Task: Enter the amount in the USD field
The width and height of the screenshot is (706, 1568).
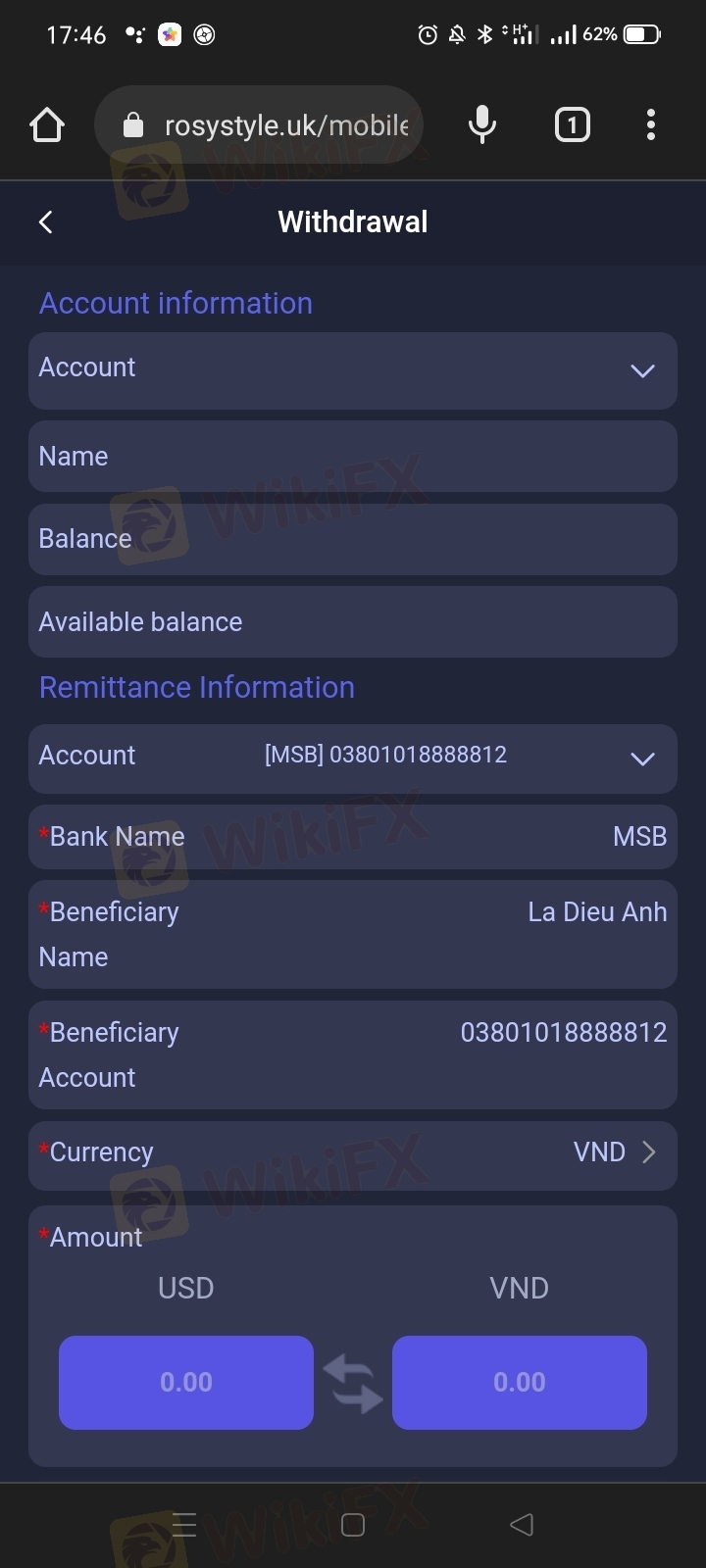Action: (x=186, y=1382)
